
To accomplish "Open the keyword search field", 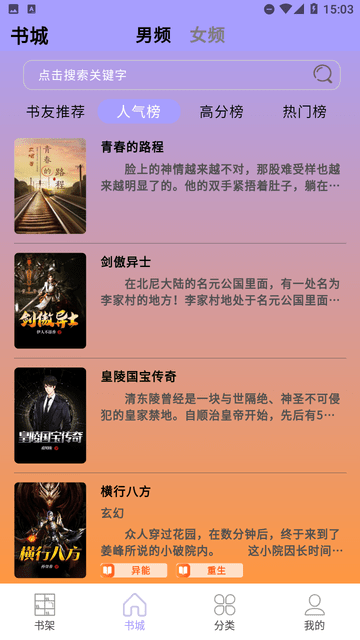I will point(182,75).
